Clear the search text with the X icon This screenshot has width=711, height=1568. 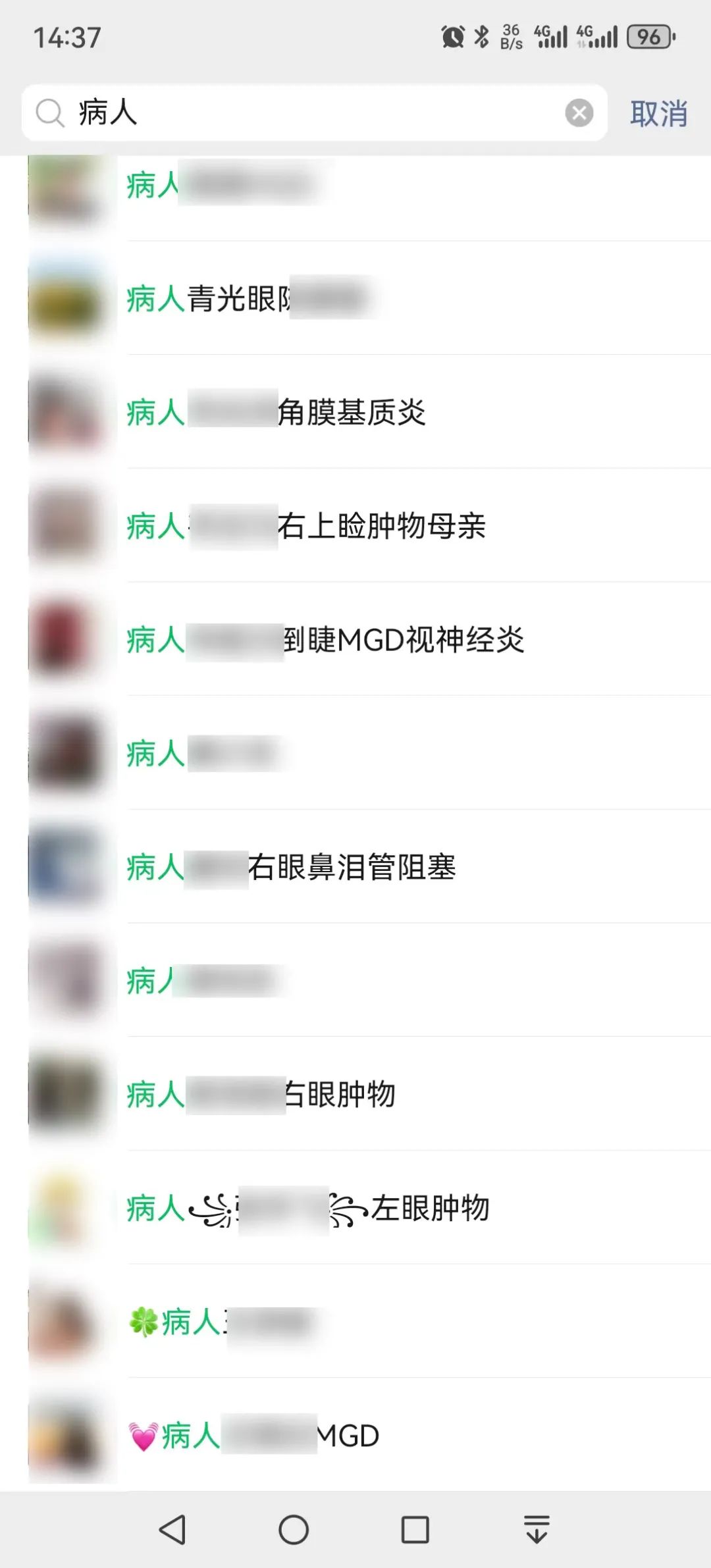[579, 113]
